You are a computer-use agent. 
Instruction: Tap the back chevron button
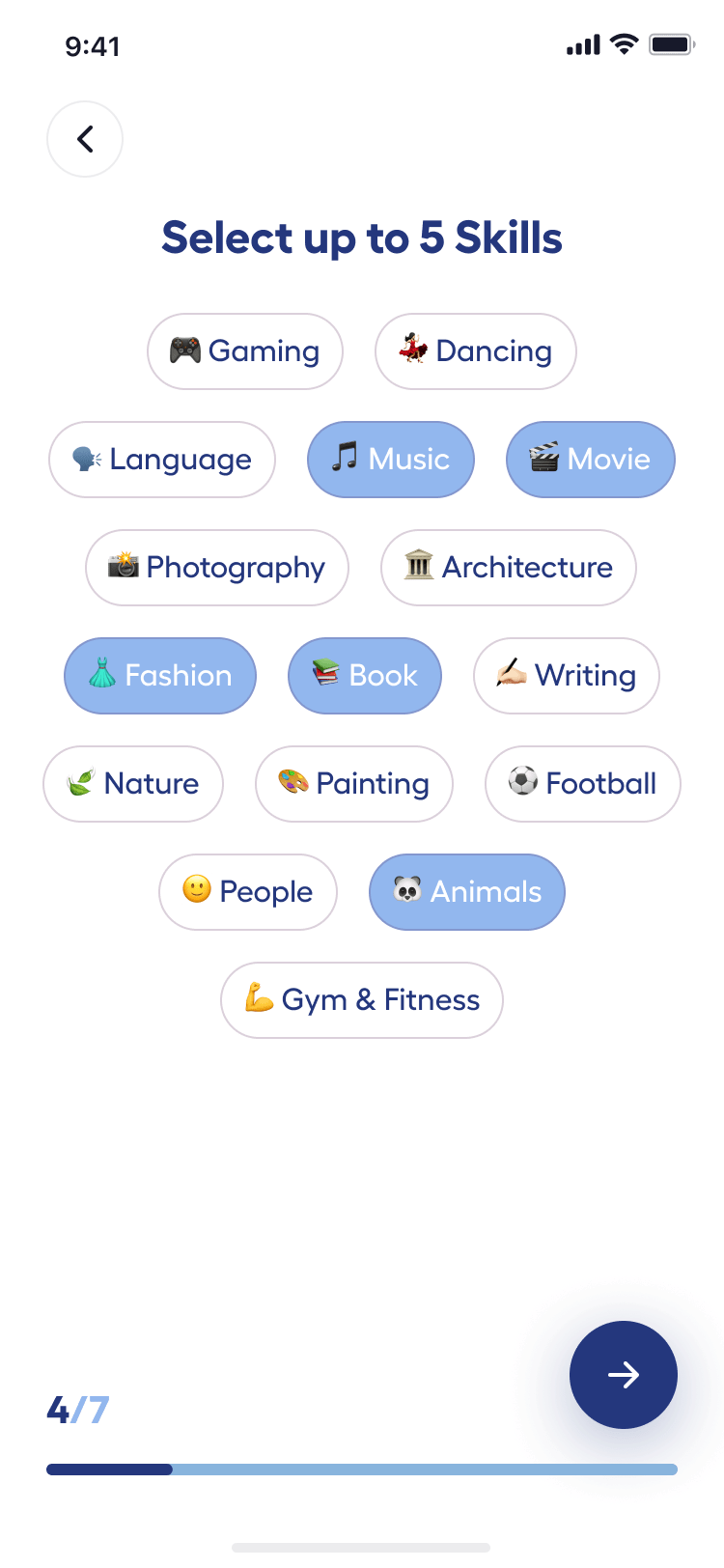(x=84, y=138)
